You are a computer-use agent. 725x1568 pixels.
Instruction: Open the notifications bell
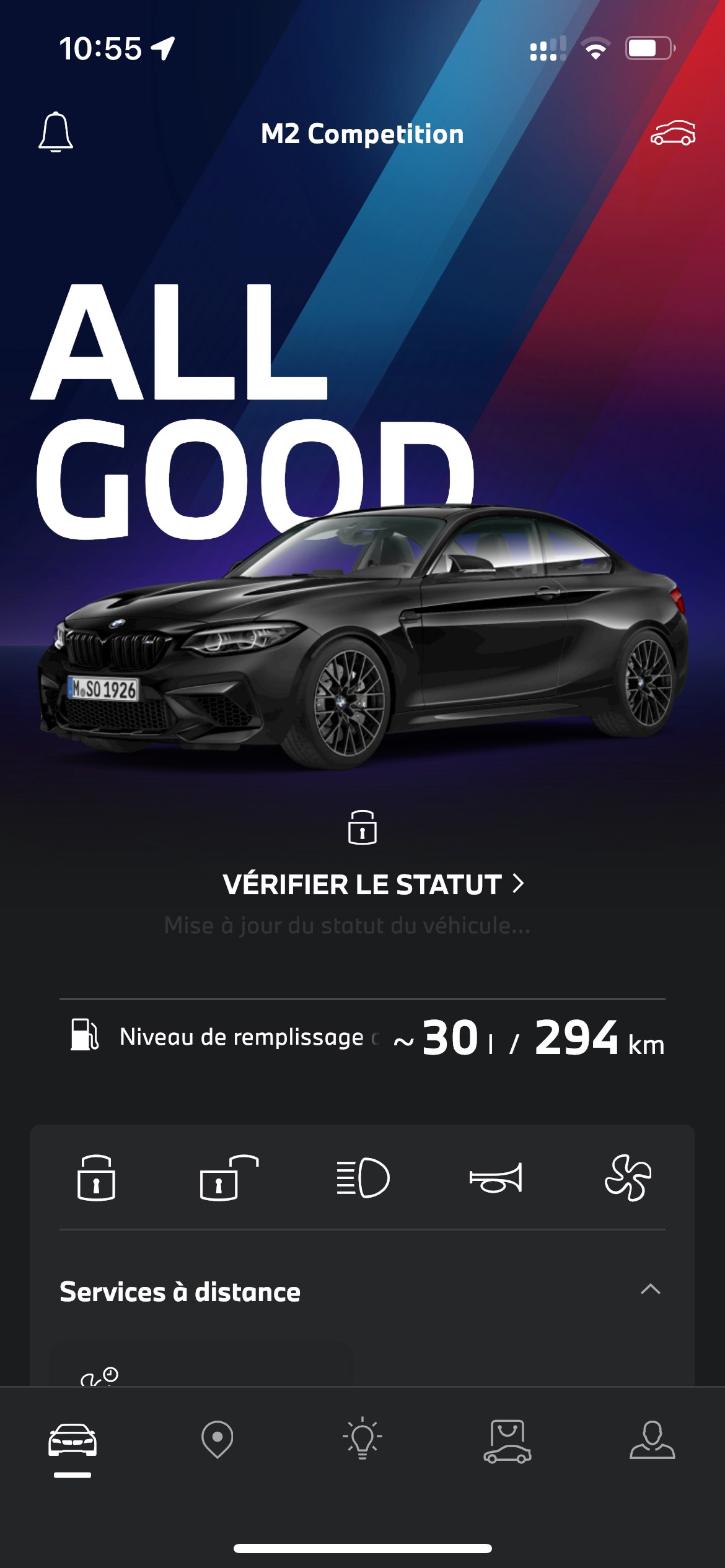(x=56, y=133)
